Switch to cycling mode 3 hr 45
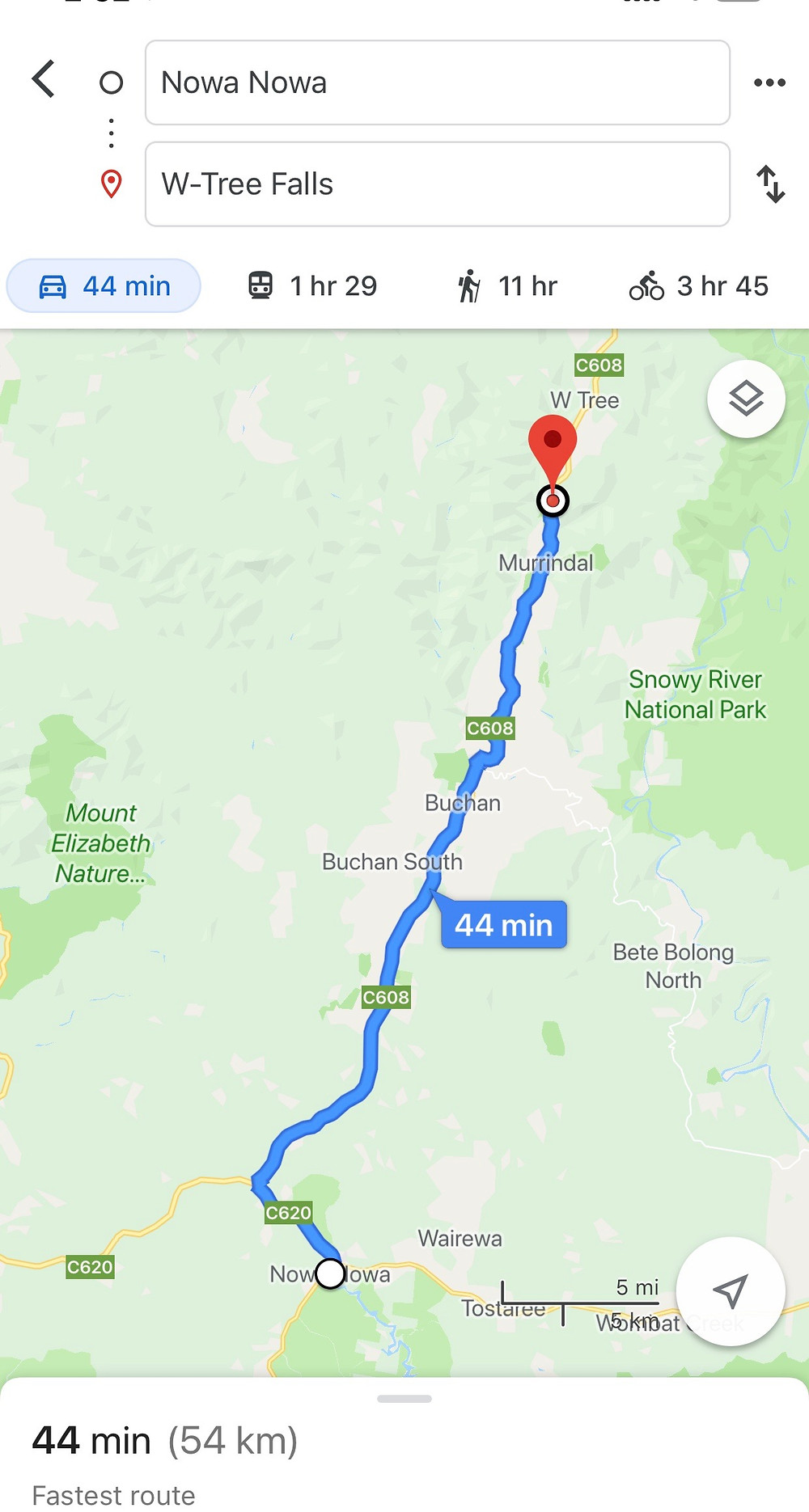 (x=699, y=286)
